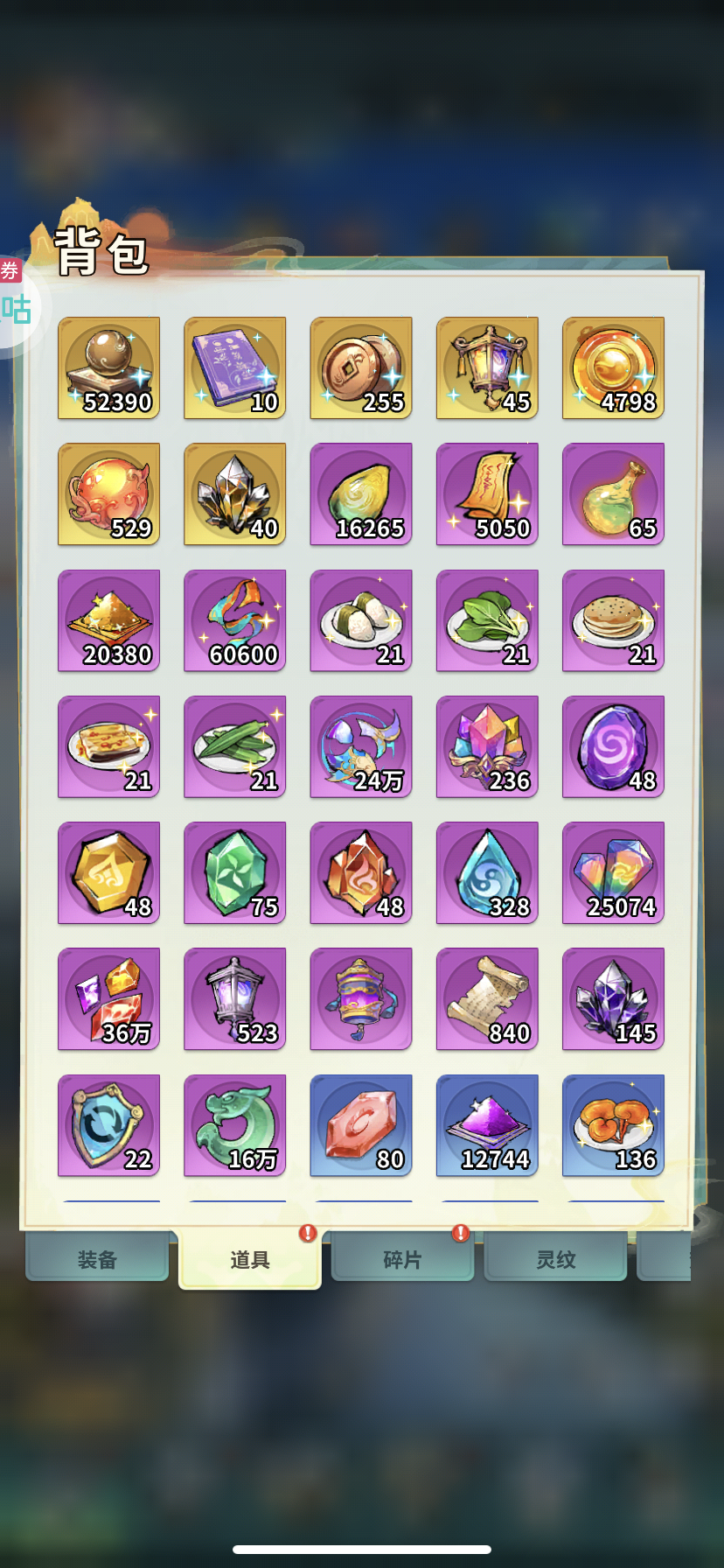Viewport: 724px width, 1568px height.
Task: Tap the scroll item showing 840
Action: coord(487,998)
